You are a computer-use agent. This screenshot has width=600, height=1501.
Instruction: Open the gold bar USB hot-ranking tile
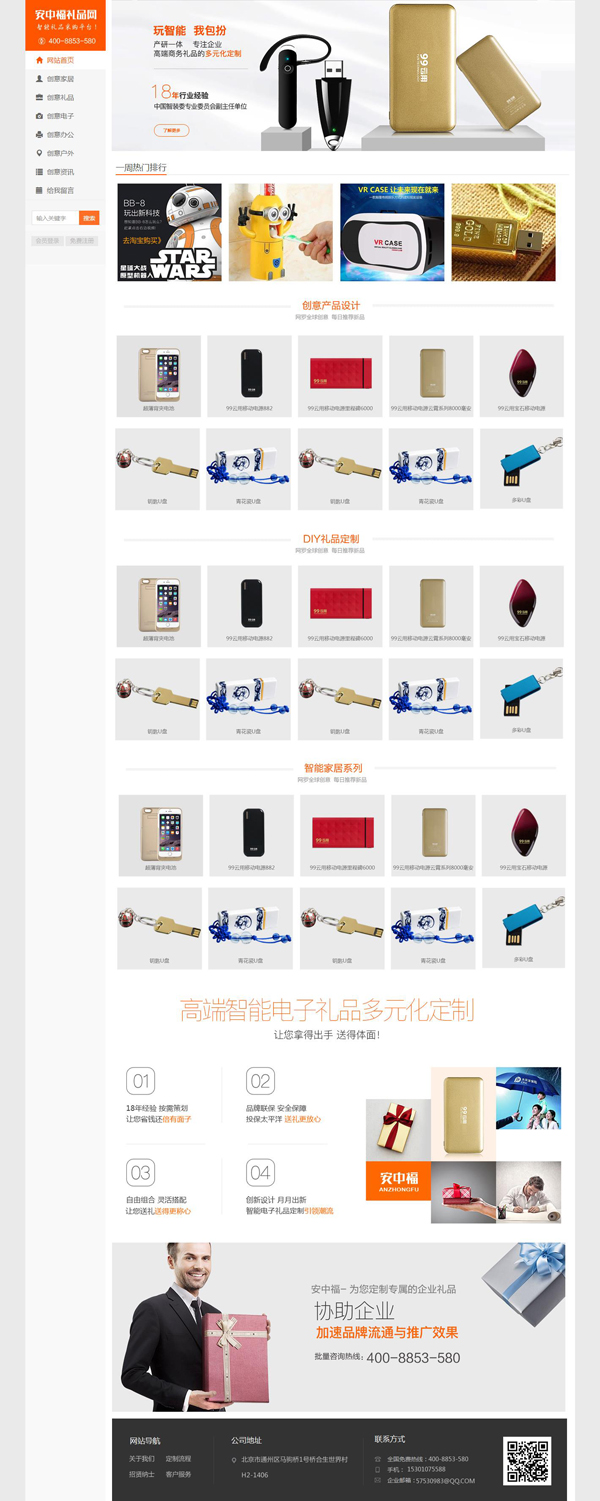click(x=503, y=232)
